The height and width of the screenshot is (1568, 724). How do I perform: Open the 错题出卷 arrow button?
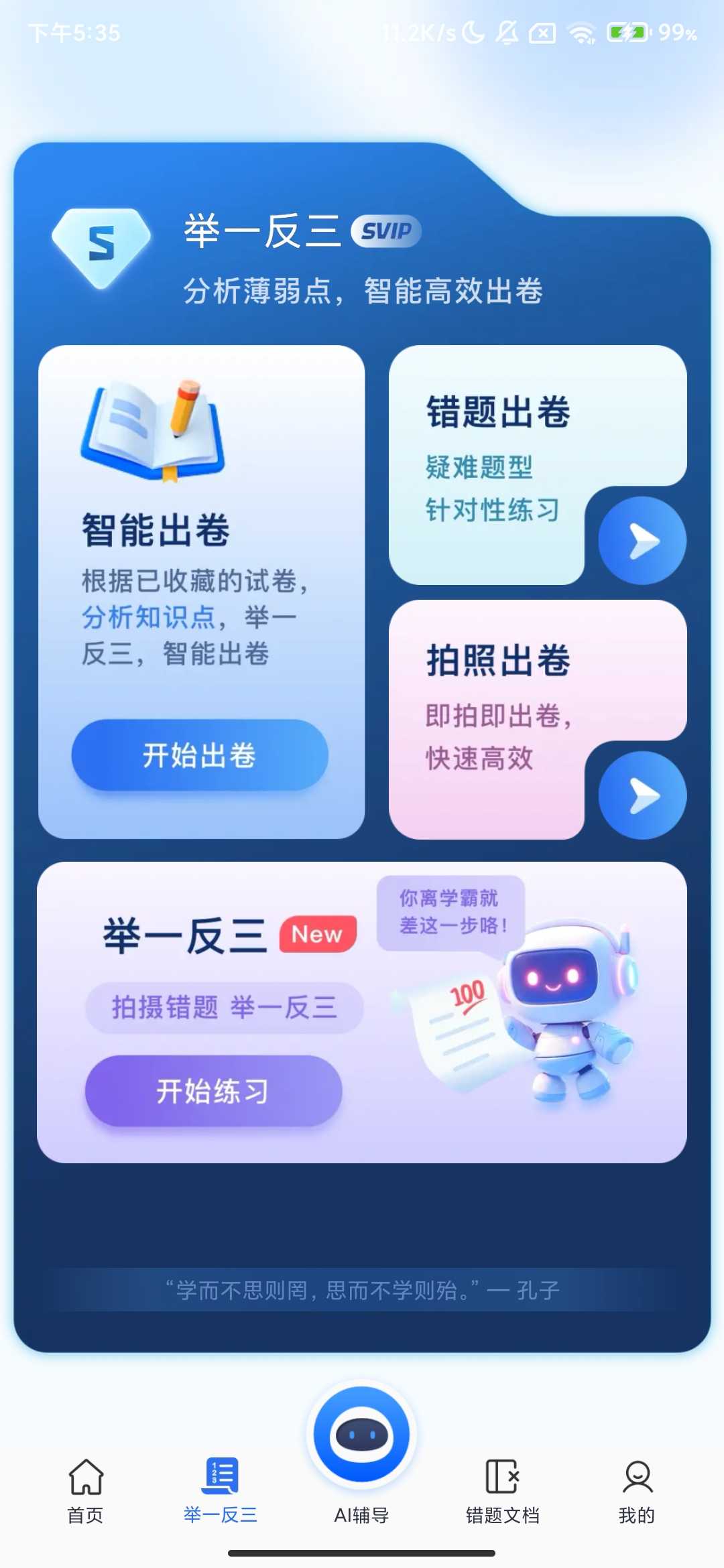tap(642, 541)
